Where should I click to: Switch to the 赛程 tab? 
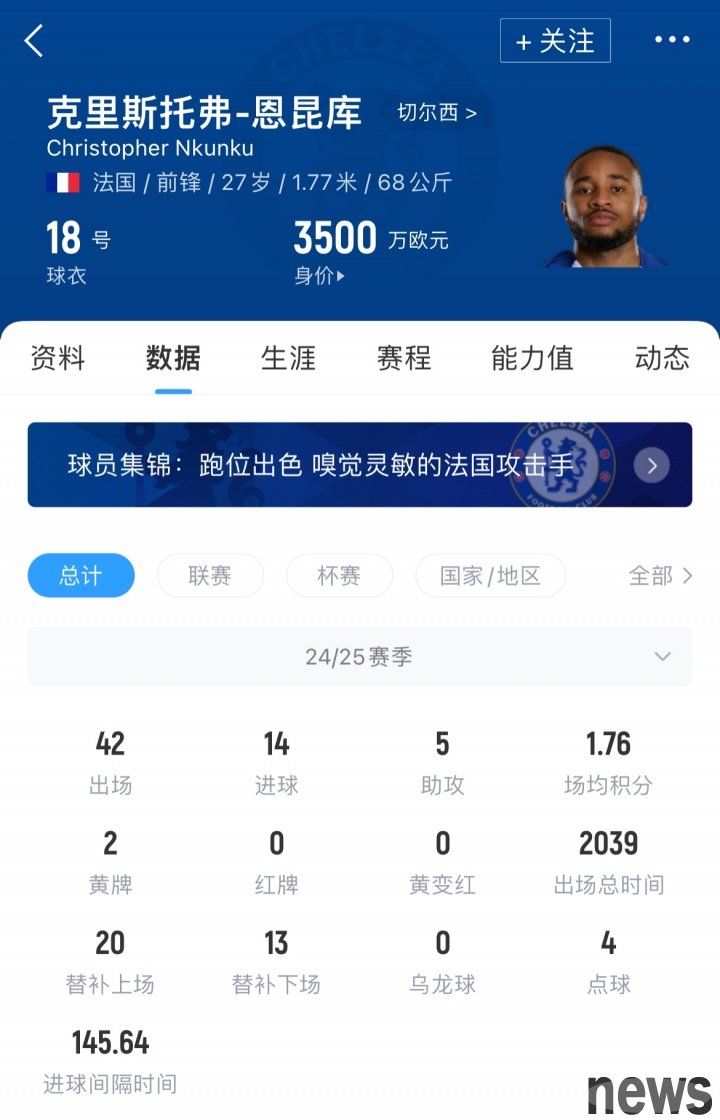pyautogui.click(x=404, y=358)
